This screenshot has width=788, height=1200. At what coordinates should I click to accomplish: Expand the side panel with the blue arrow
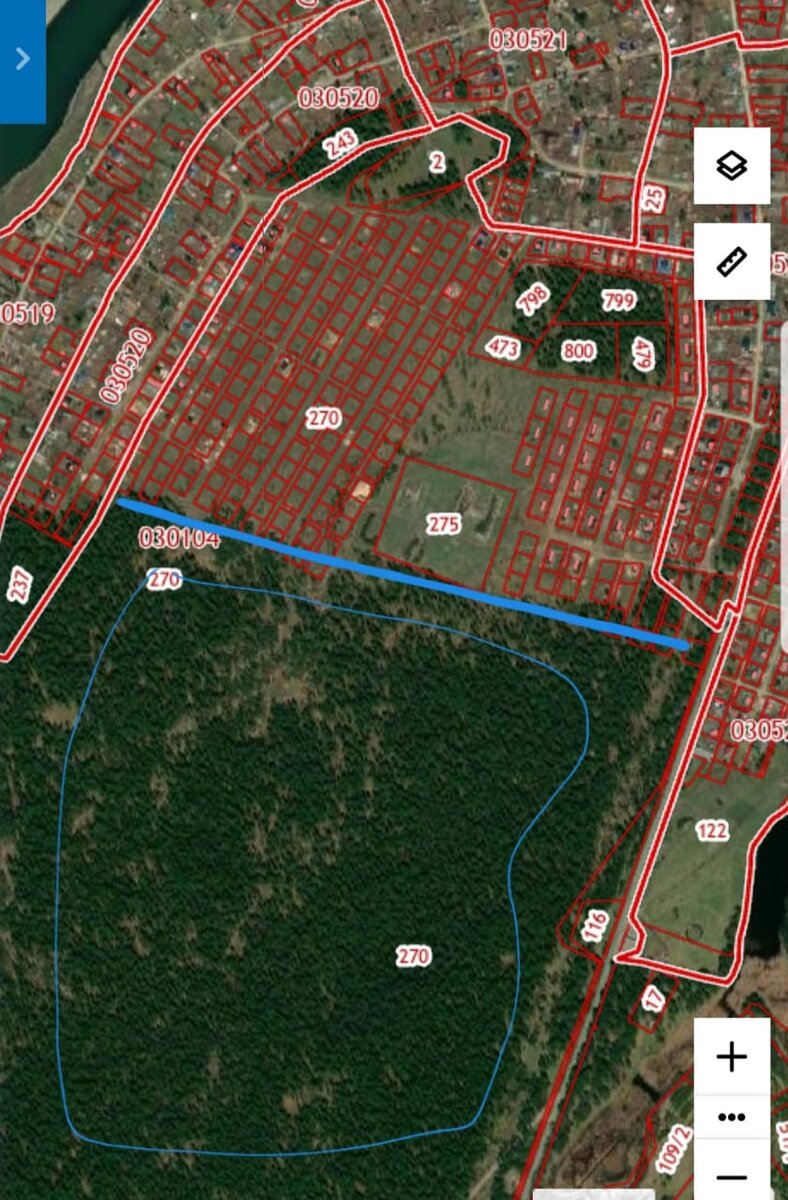pyautogui.click(x=22, y=60)
